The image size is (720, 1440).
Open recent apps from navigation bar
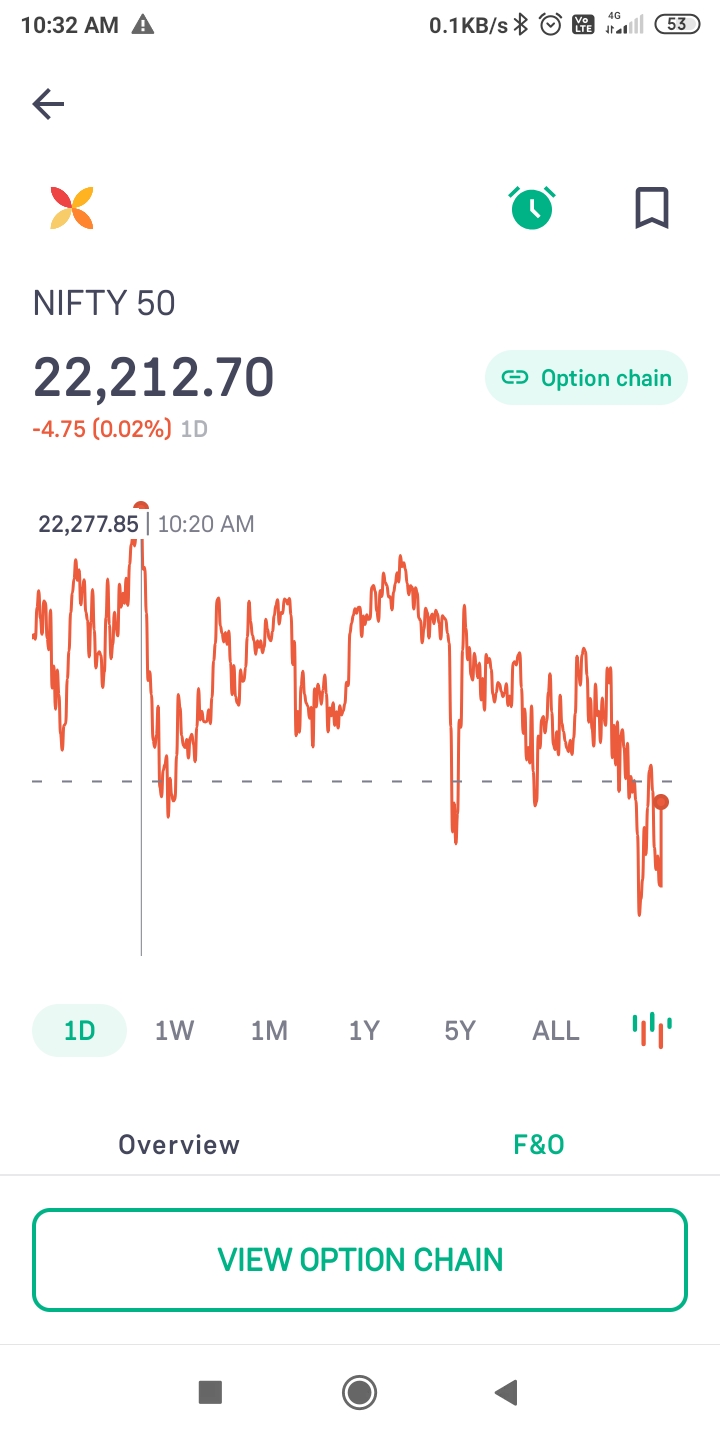point(210,1392)
